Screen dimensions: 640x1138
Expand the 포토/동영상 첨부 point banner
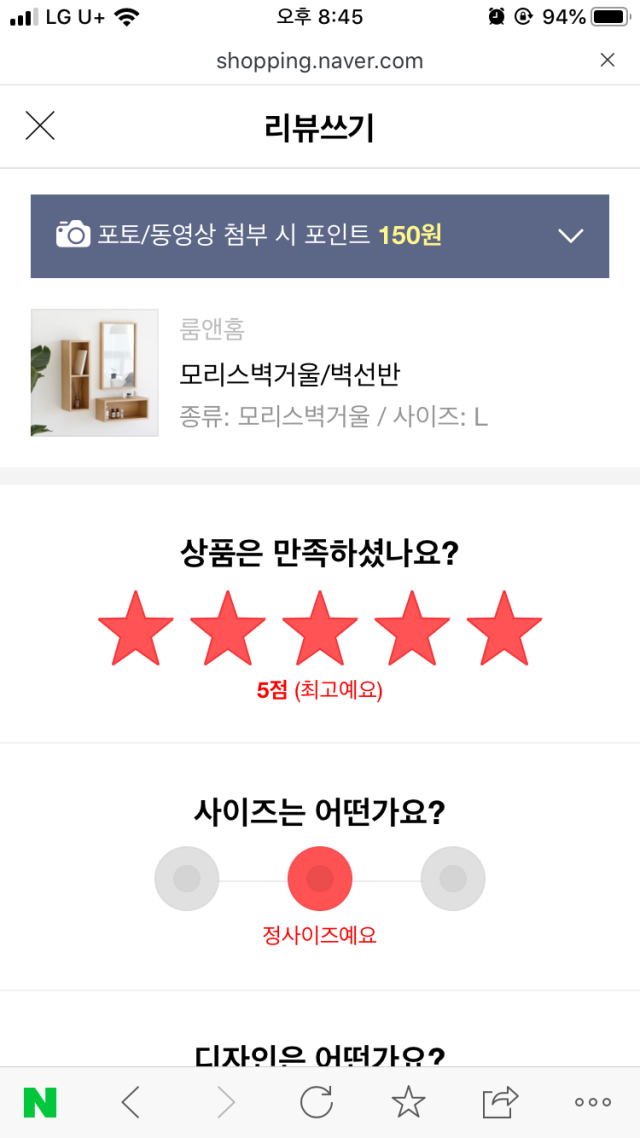pyautogui.click(x=319, y=236)
